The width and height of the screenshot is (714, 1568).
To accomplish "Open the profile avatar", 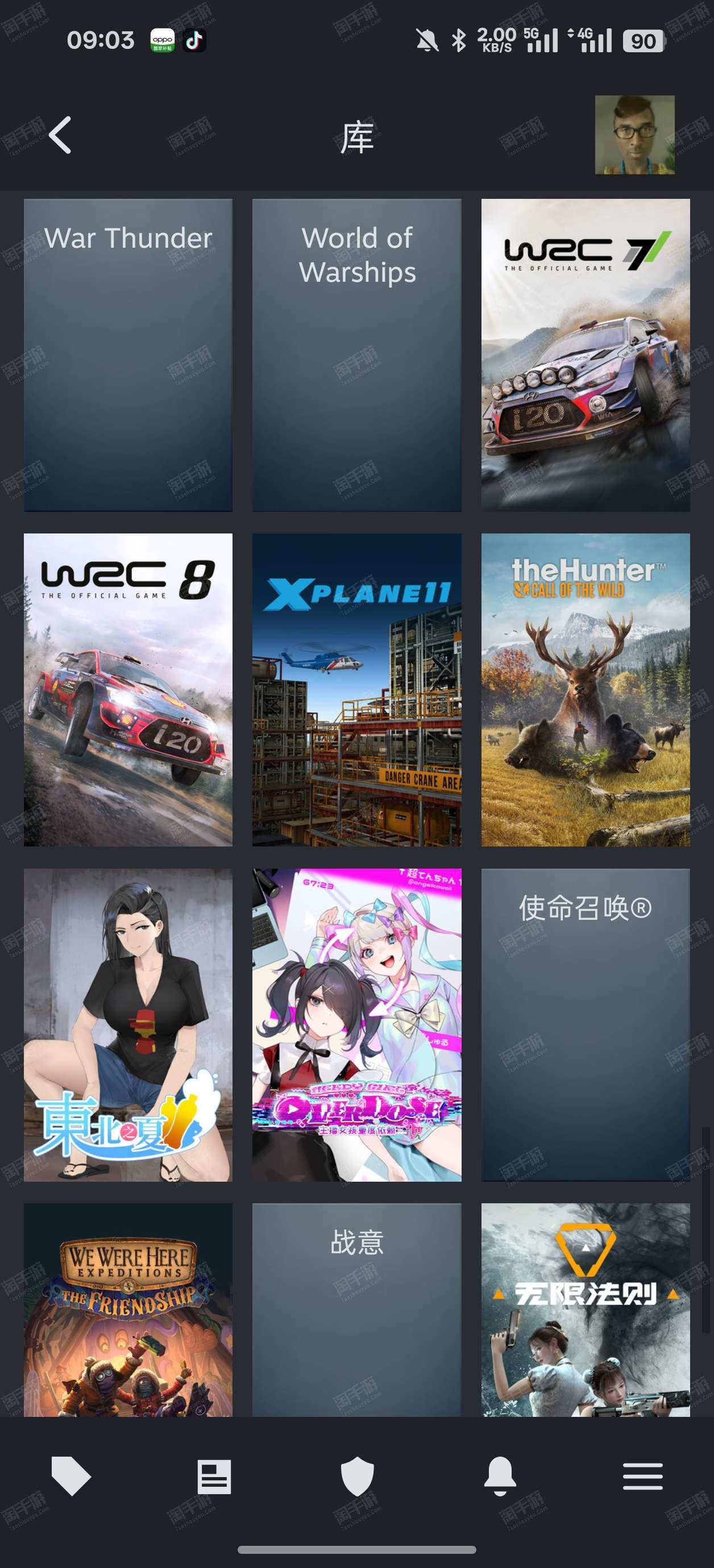I will pyautogui.click(x=634, y=135).
